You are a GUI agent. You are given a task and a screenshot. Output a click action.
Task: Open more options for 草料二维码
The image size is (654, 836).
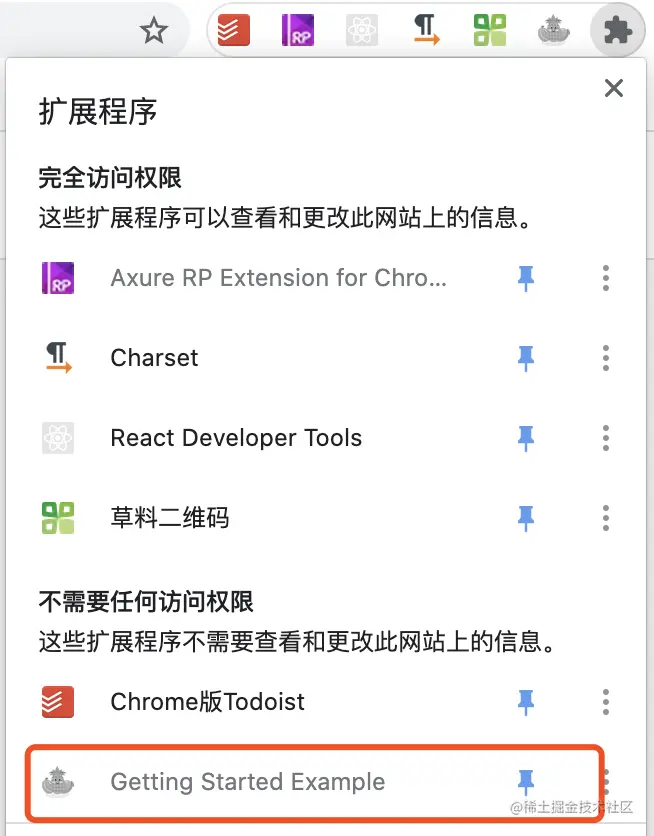(x=606, y=518)
